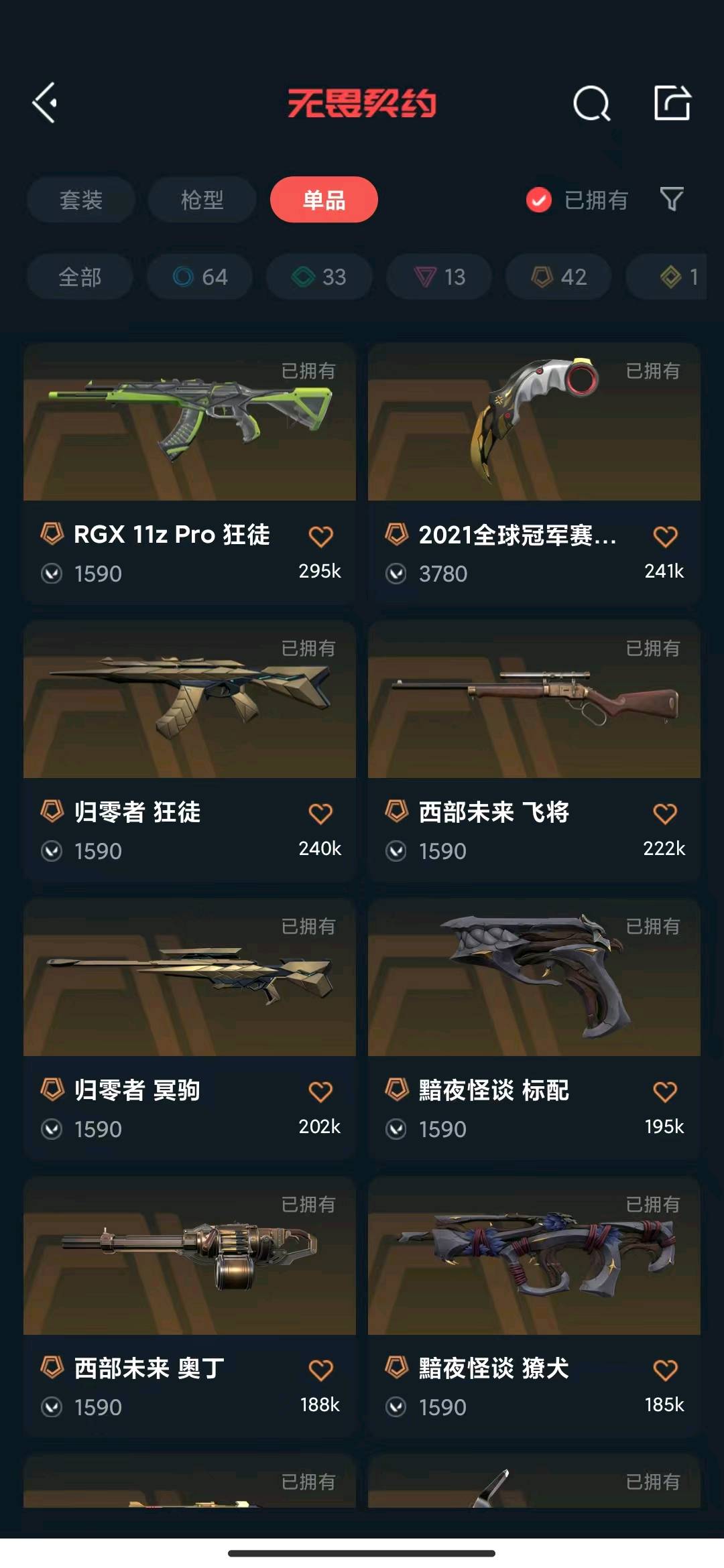The width and height of the screenshot is (724, 1568).
Task: Favorite the 西部未来 飞将 skin
Action: click(665, 813)
